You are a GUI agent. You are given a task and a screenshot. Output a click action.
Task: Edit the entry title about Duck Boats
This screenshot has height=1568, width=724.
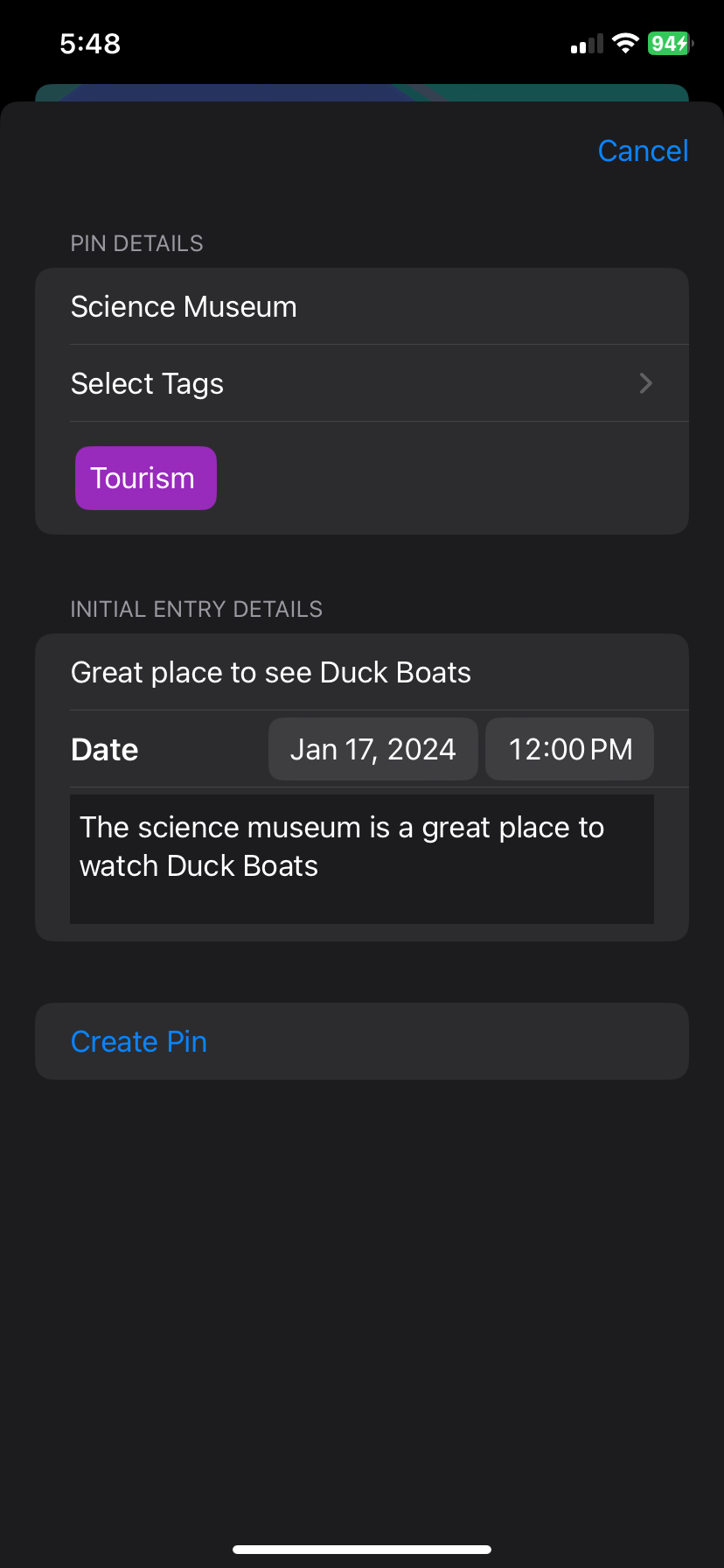pos(362,672)
